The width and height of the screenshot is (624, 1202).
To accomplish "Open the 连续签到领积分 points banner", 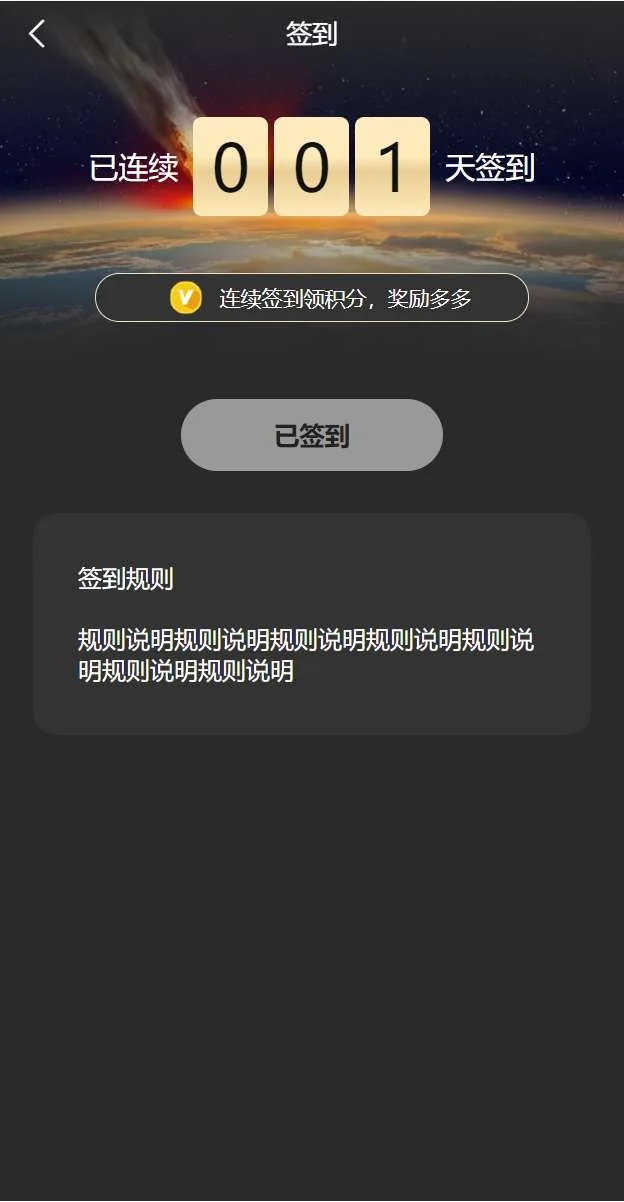I will tap(311, 298).
